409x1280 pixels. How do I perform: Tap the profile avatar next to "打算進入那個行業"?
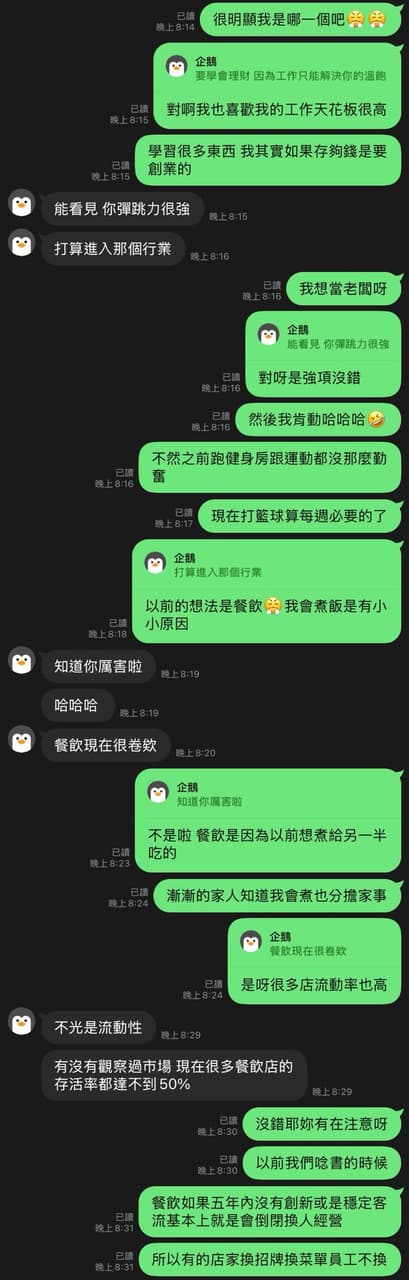click(x=22, y=243)
